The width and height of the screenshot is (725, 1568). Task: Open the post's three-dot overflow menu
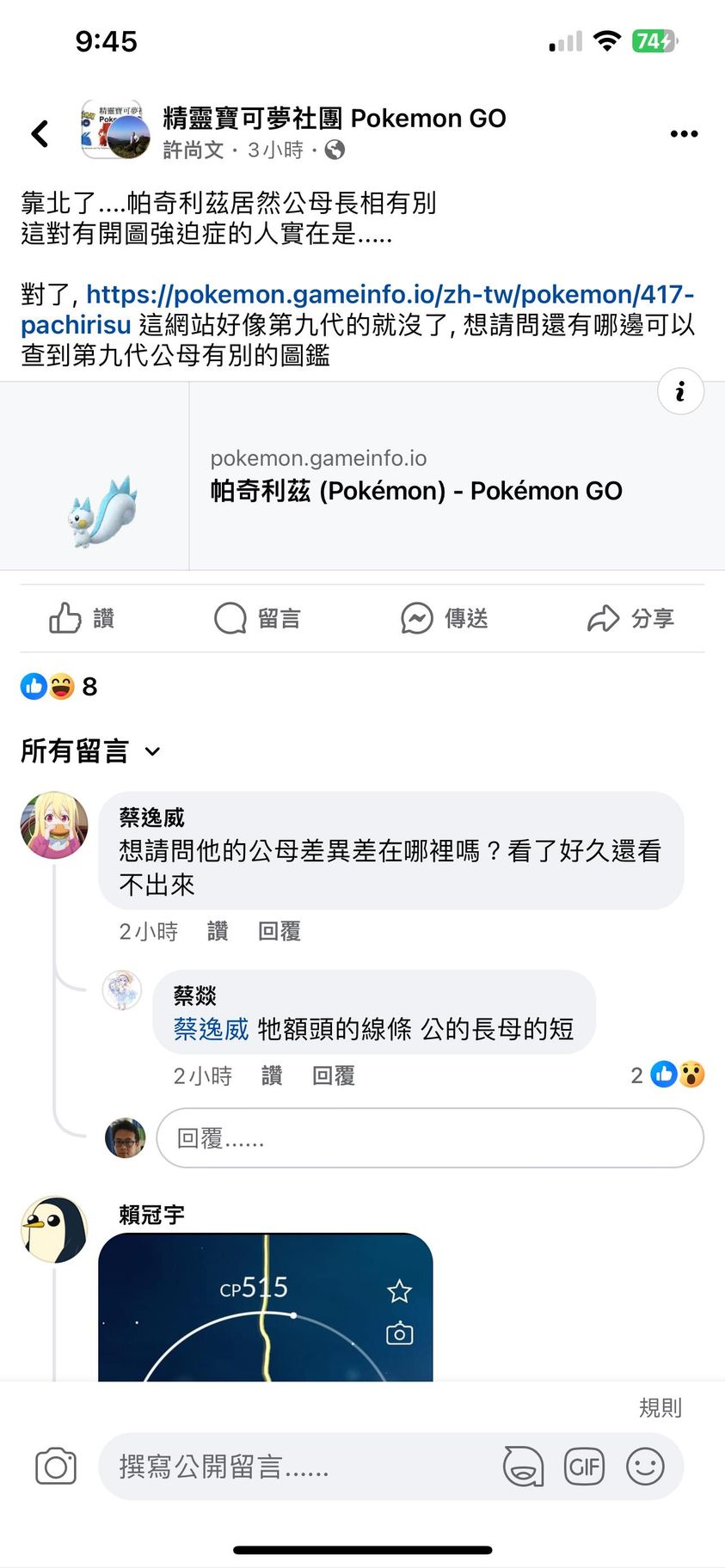point(684,133)
